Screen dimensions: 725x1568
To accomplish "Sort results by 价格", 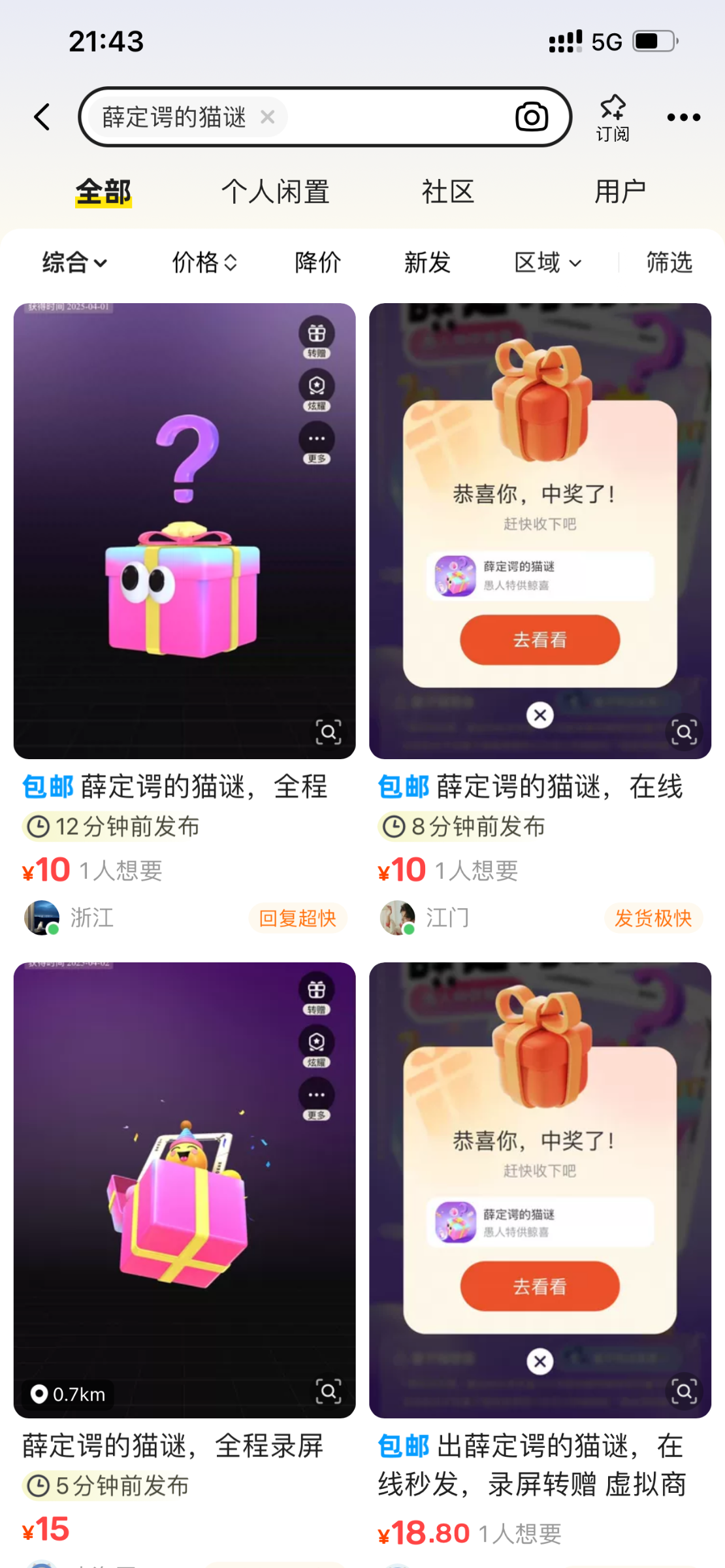I will click(x=204, y=263).
